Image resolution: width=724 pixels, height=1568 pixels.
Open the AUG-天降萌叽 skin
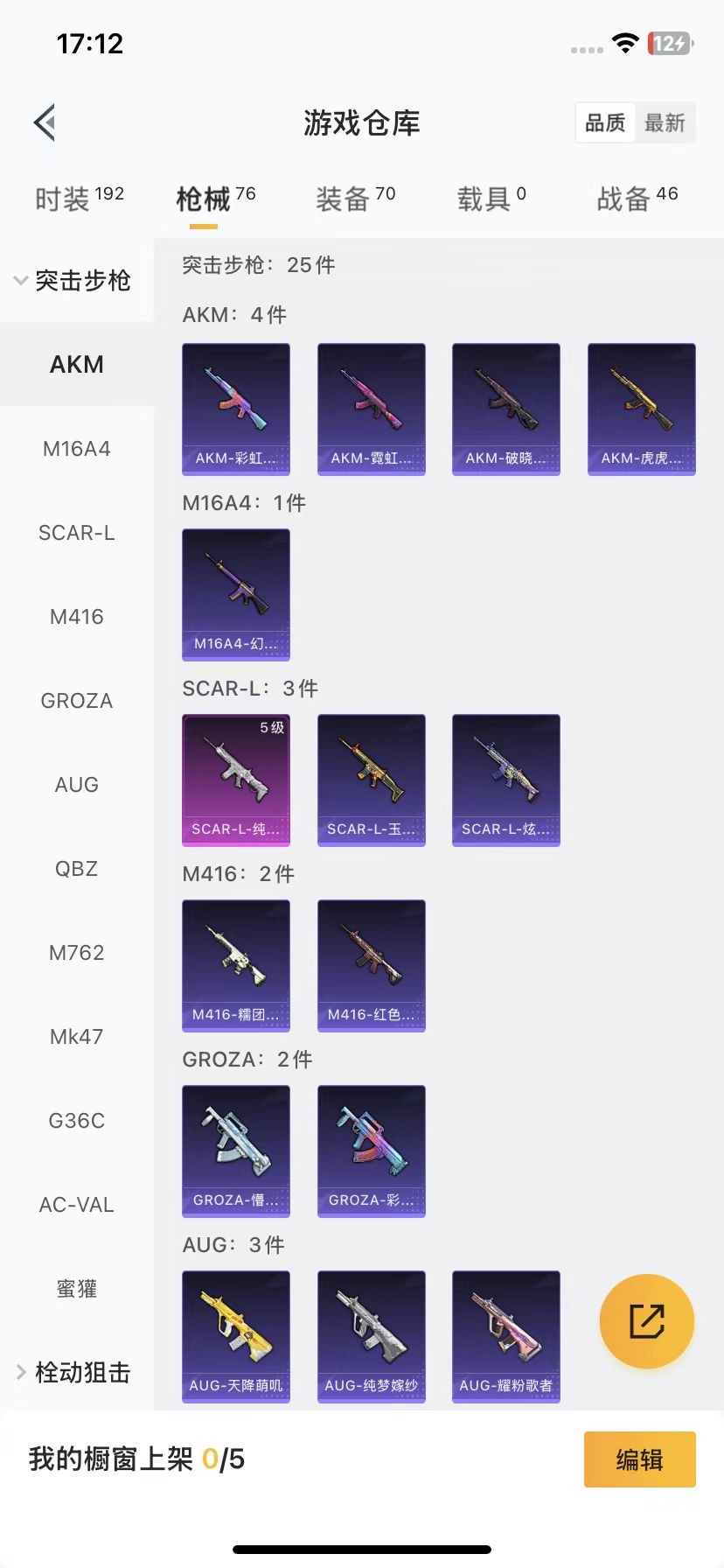236,1336
